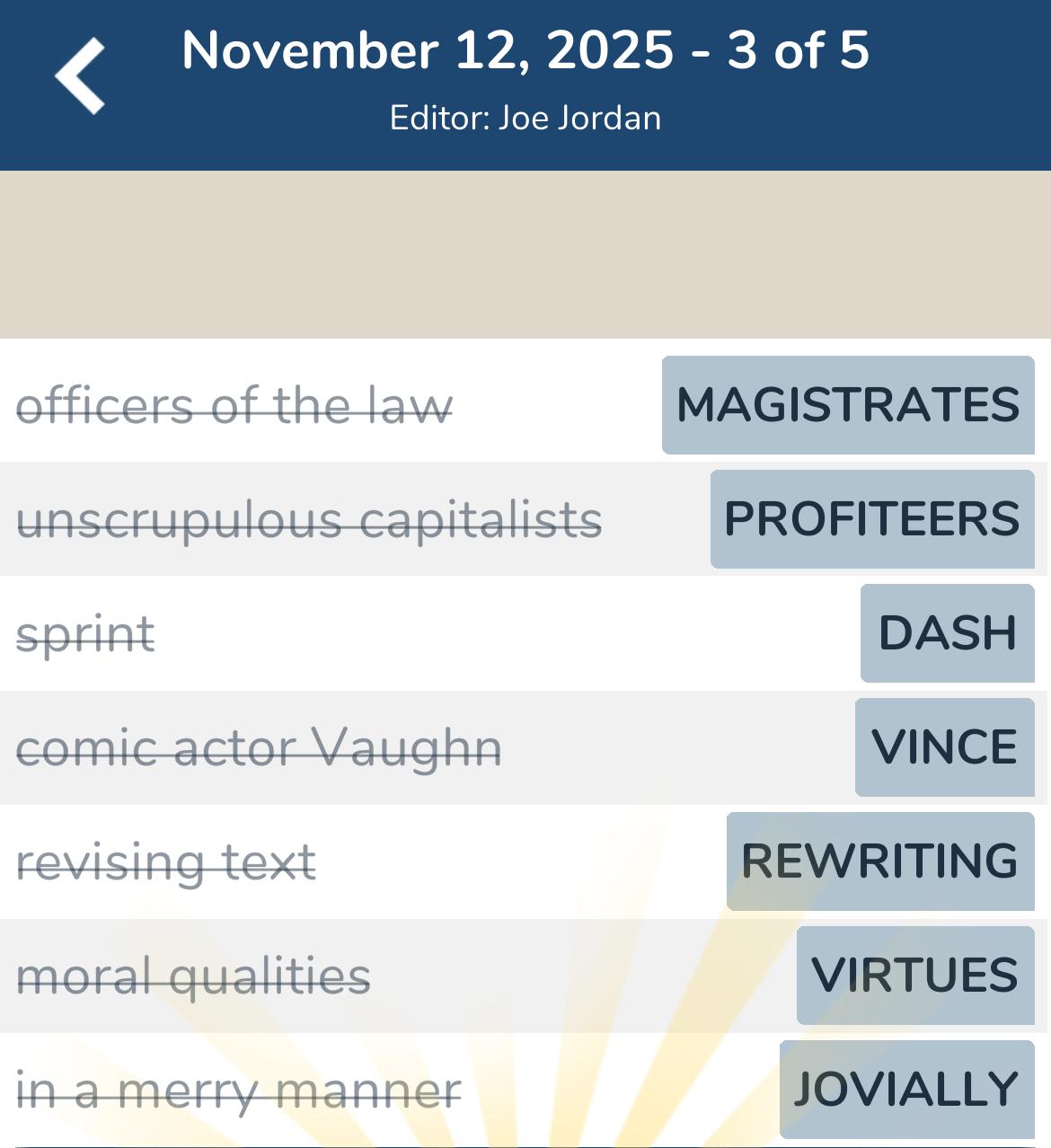Tap the DASH answer tile

tap(948, 633)
